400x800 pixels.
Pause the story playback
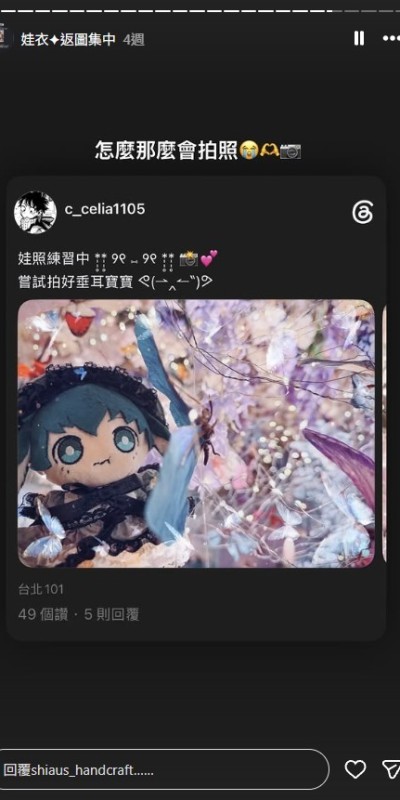pyautogui.click(x=359, y=39)
